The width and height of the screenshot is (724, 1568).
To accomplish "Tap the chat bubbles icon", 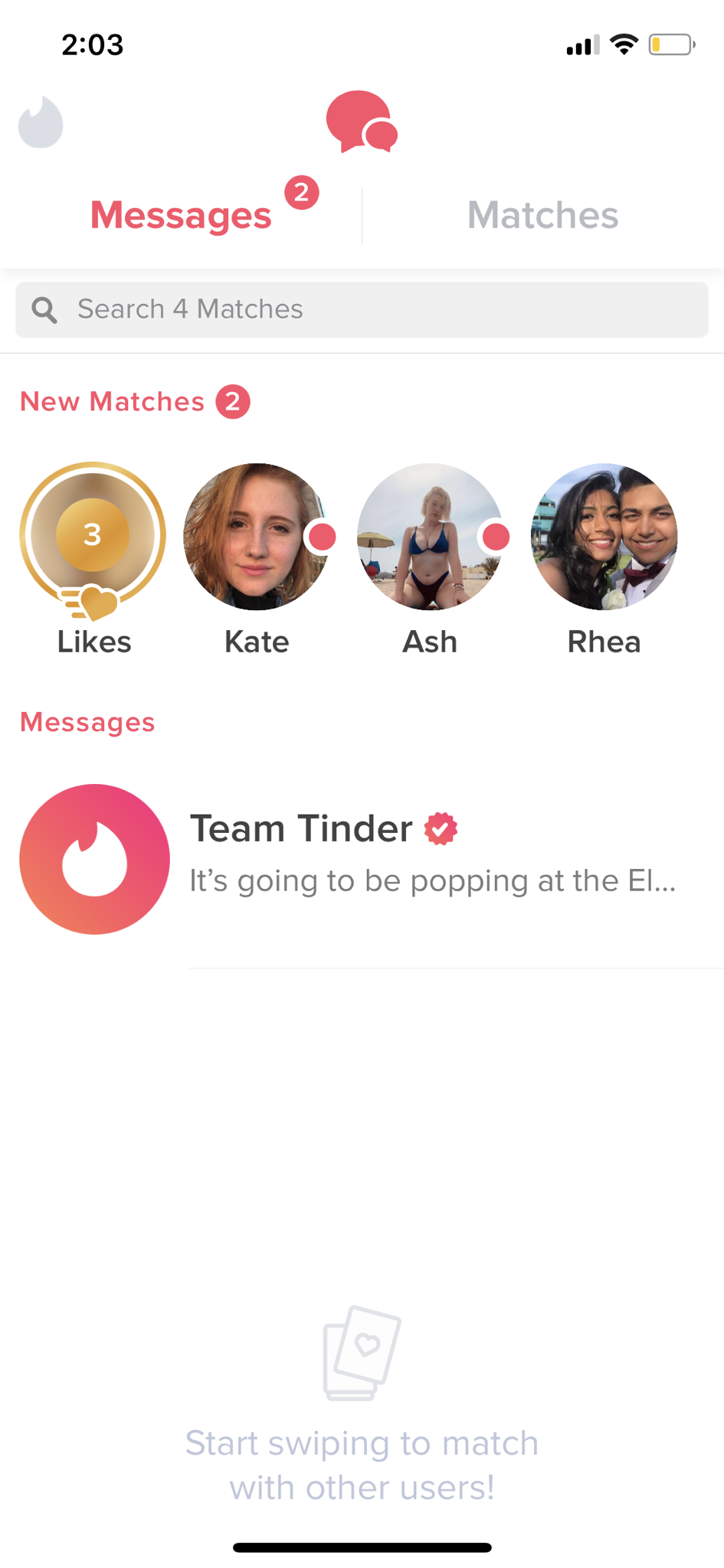I will click(362, 122).
